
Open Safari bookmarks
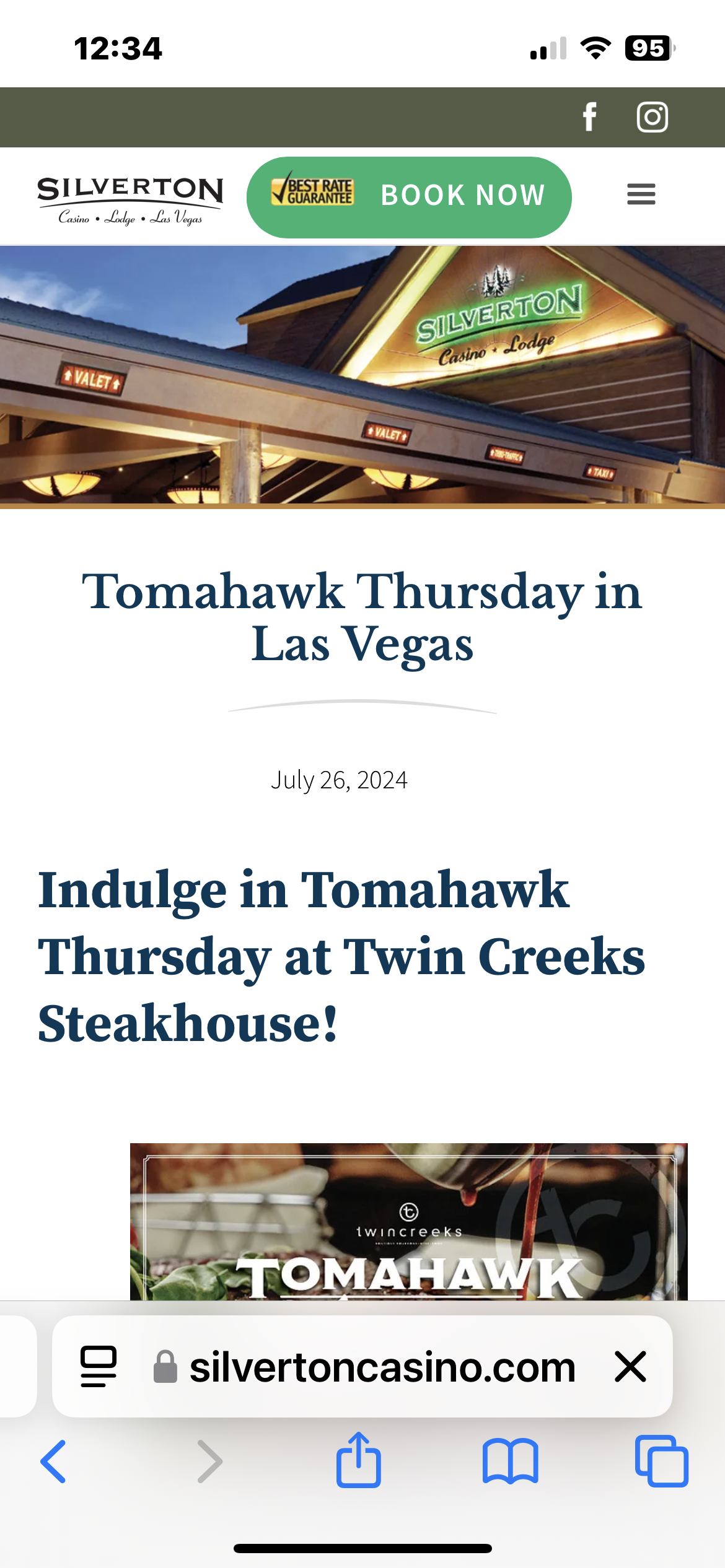(511, 1461)
